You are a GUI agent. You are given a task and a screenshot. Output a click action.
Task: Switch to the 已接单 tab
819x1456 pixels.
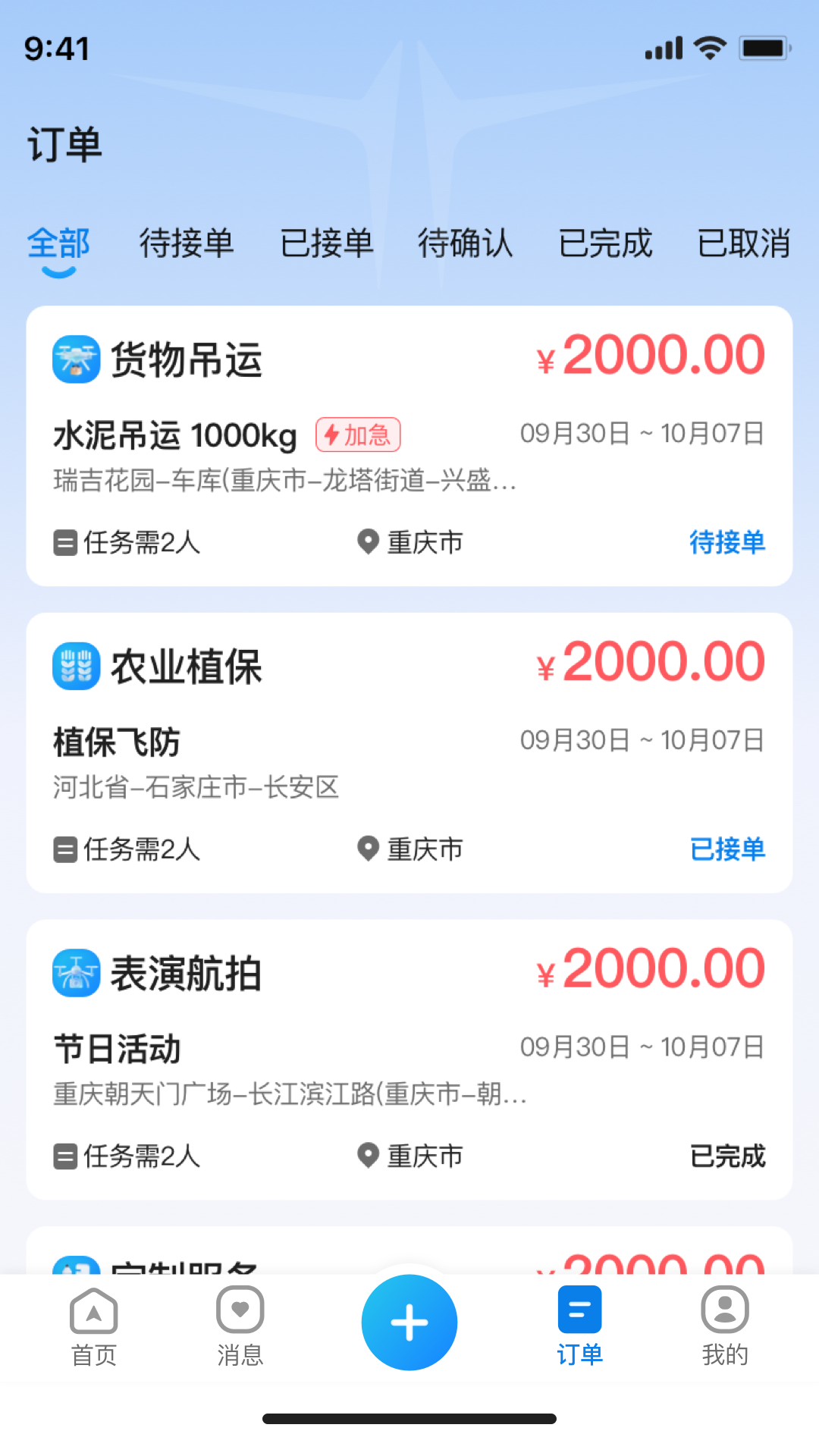326,244
